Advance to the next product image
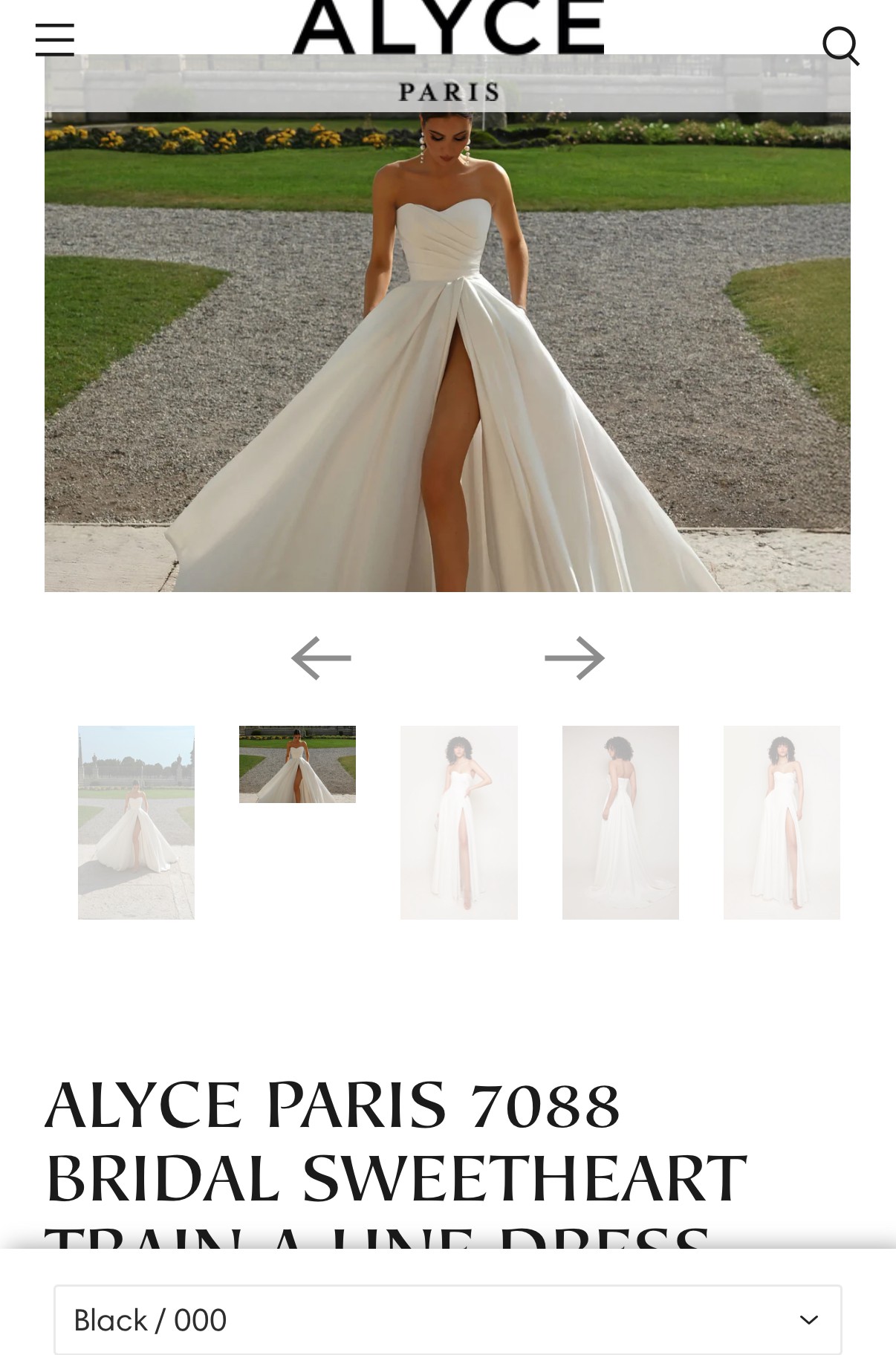Viewport: 896px width, 1355px height. (x=574, y=657)
